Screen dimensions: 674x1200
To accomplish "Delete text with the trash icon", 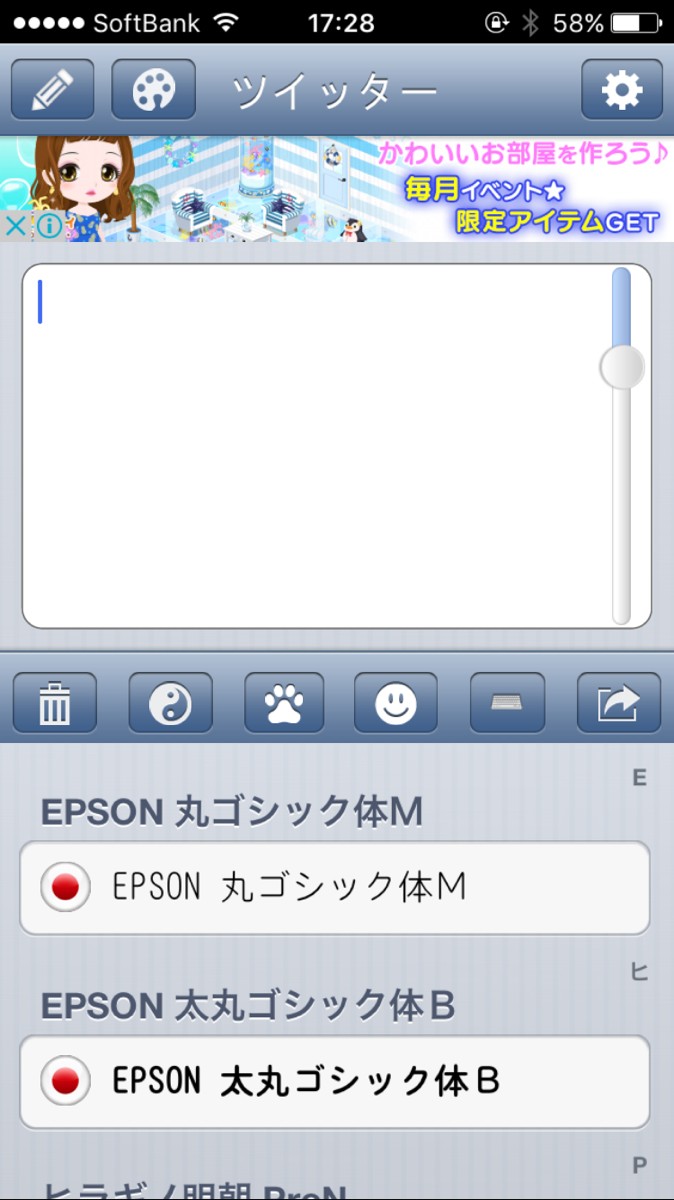I will point(55,704).
